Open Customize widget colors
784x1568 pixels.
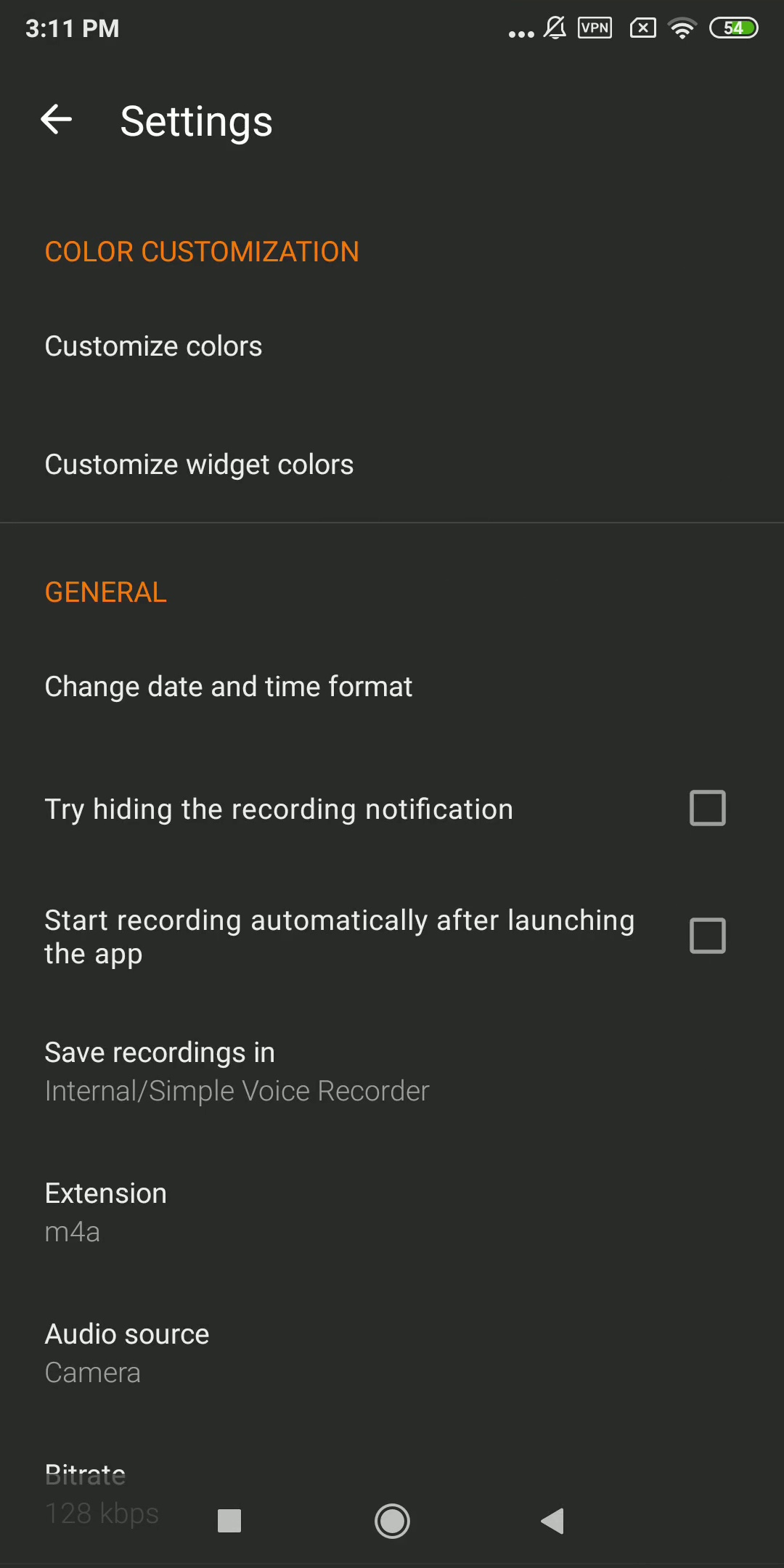pyautogui.click(x=392, y=465)
